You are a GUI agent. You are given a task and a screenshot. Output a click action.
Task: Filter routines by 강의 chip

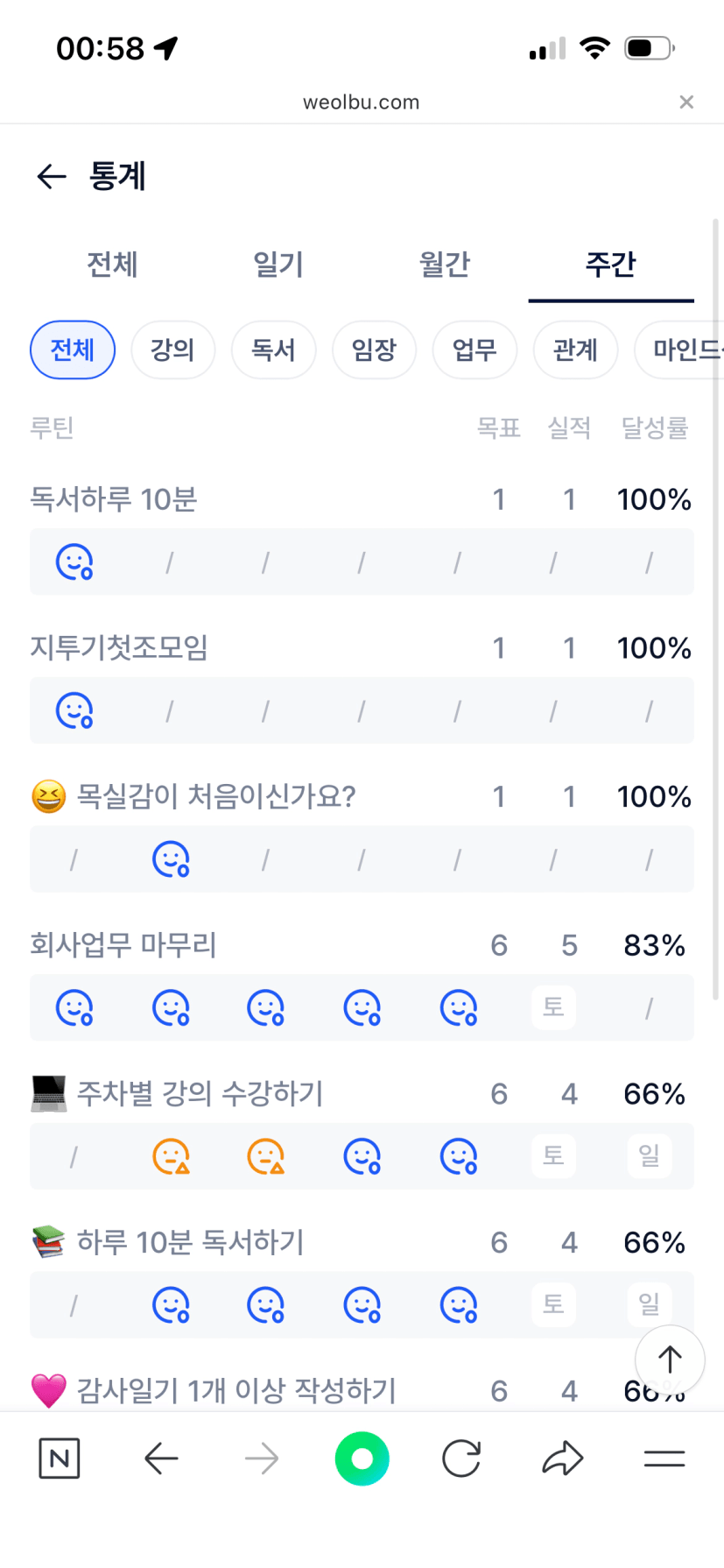click(x=172, y=350)
